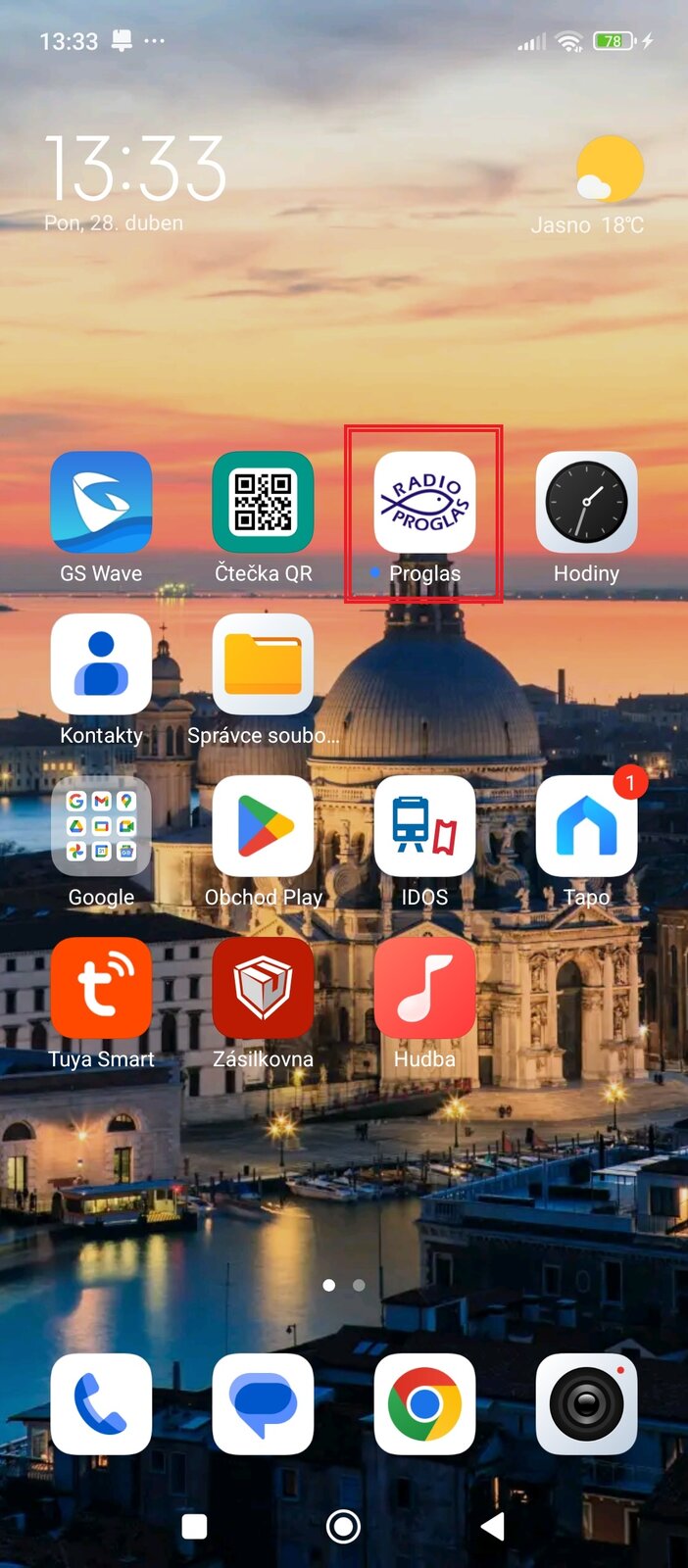688x1568 pixels.
Task: Show recent apps with the square button
Action: (194, 1526)
